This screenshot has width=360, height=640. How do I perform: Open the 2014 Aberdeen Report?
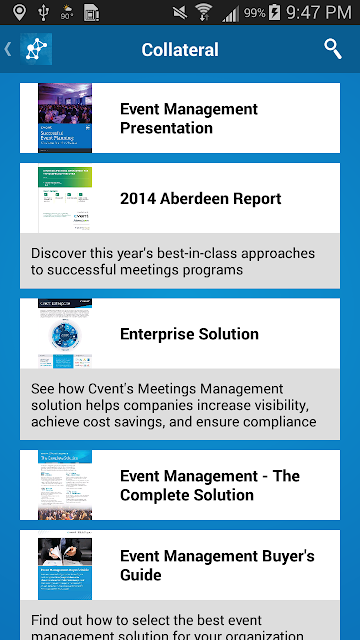point(180,226)
